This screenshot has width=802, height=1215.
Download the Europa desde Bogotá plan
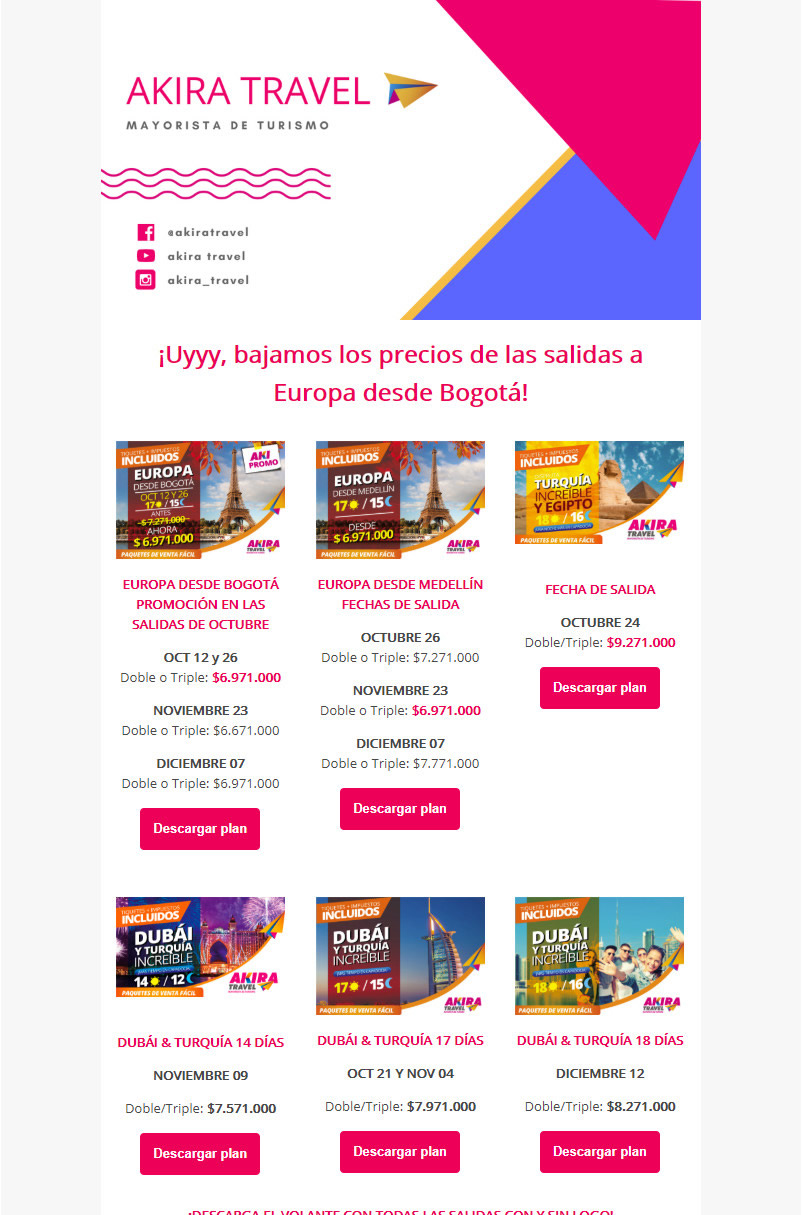pos(200,829)
